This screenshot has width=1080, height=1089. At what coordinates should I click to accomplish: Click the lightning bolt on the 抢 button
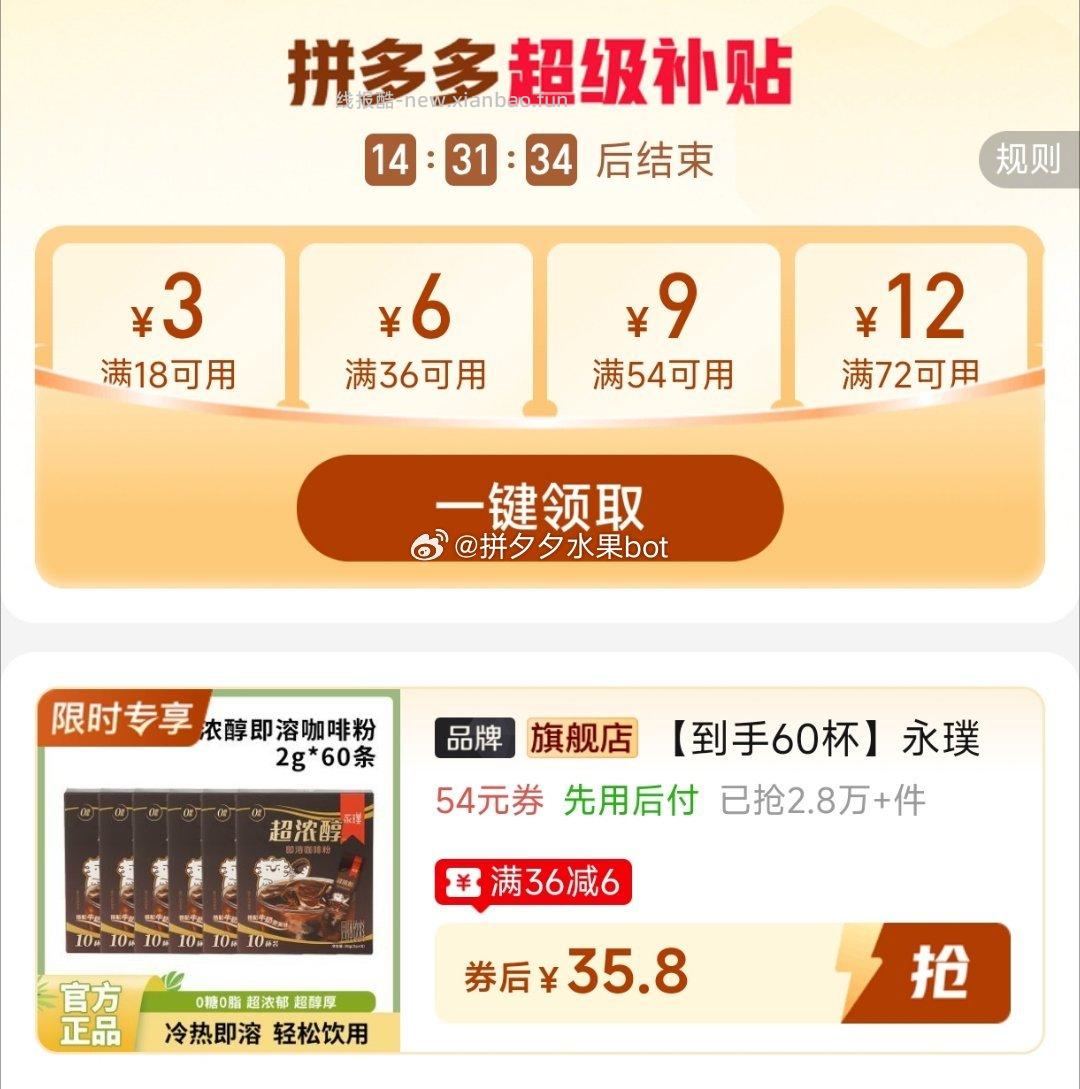(856, 966)
